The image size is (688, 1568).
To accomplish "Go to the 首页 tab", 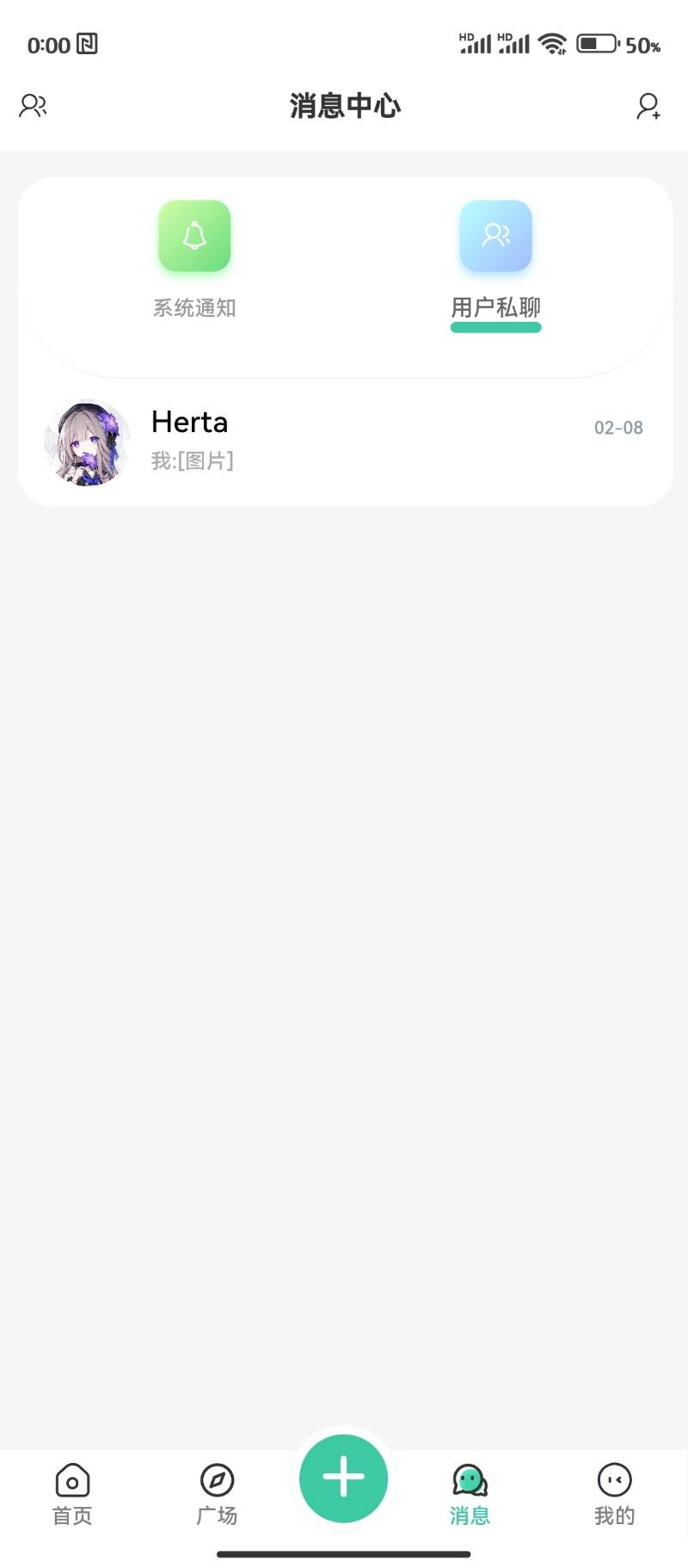I will [72, 1496].
